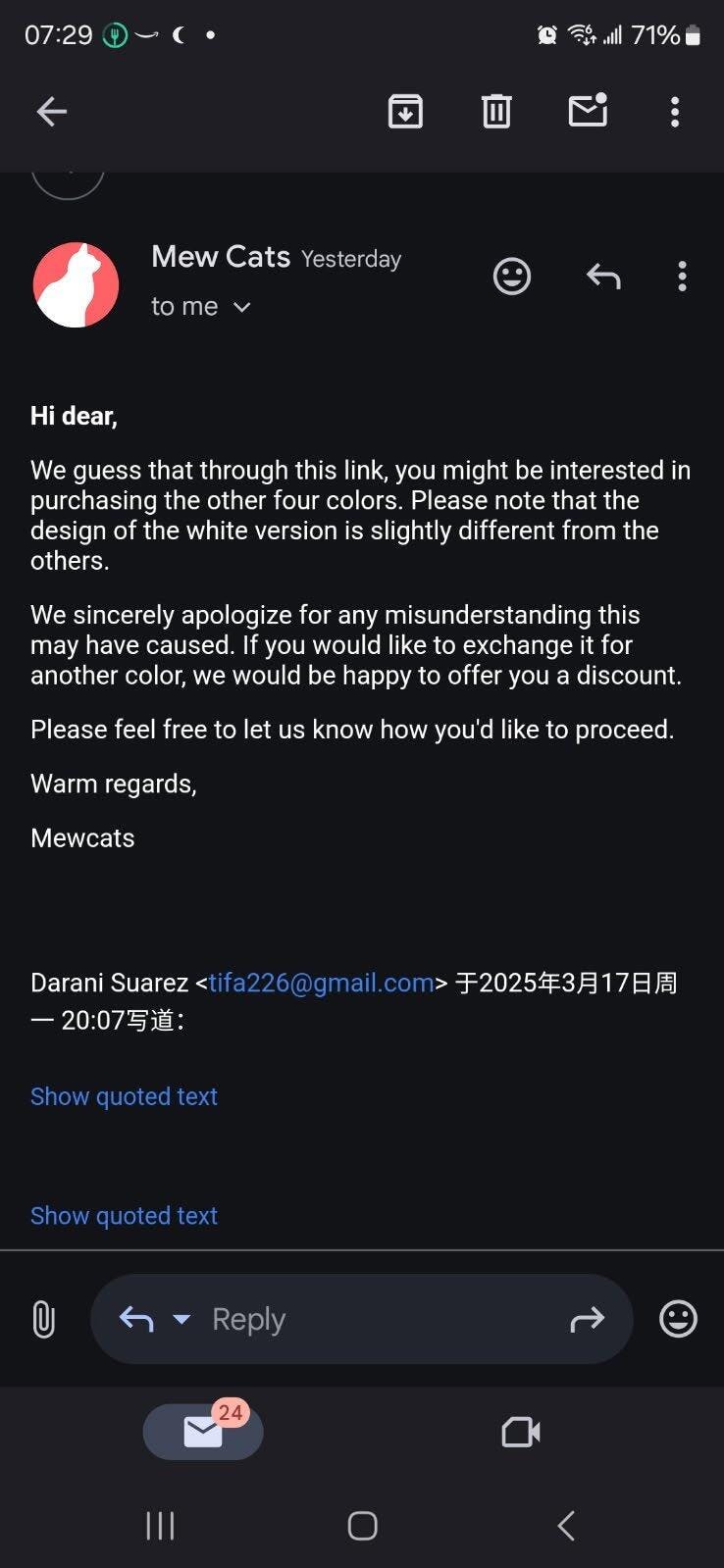
Task: Show the second quoted text at the bottom
Action: click(x=124, y=1216)
